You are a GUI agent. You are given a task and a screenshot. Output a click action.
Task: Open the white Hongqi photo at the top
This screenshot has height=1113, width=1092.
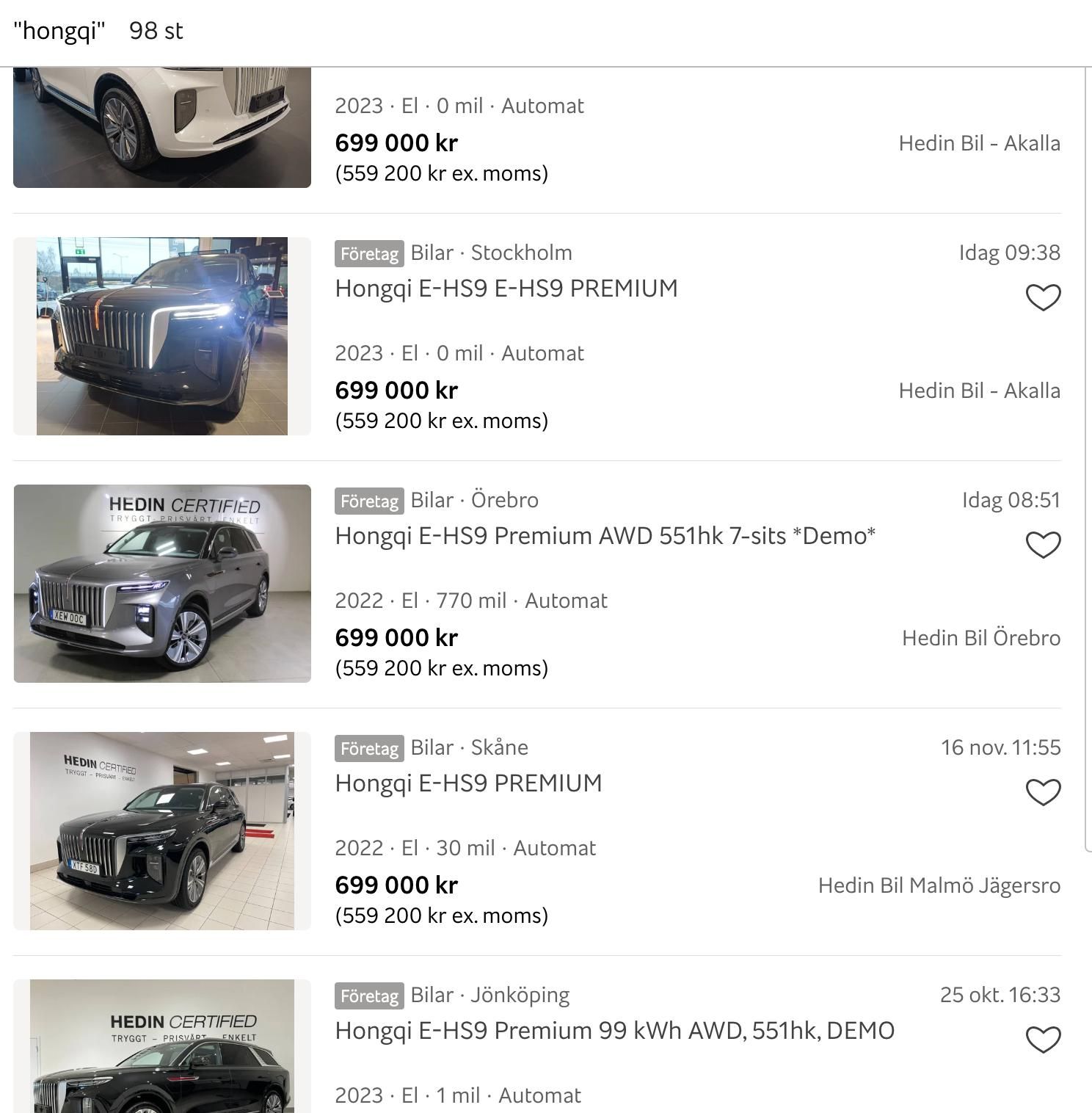pos(162,127)
